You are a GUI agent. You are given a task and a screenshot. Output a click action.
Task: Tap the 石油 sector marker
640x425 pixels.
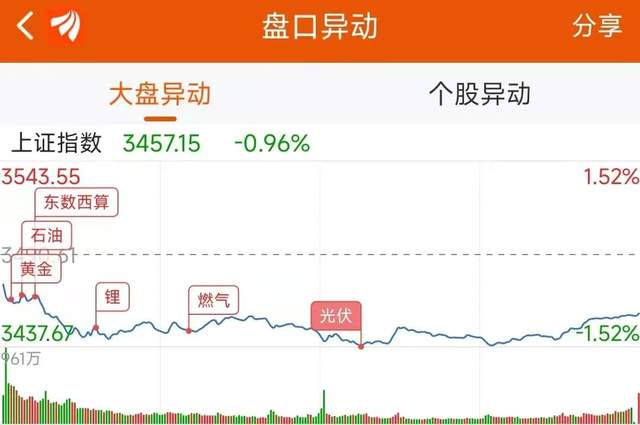pos(46,236)
